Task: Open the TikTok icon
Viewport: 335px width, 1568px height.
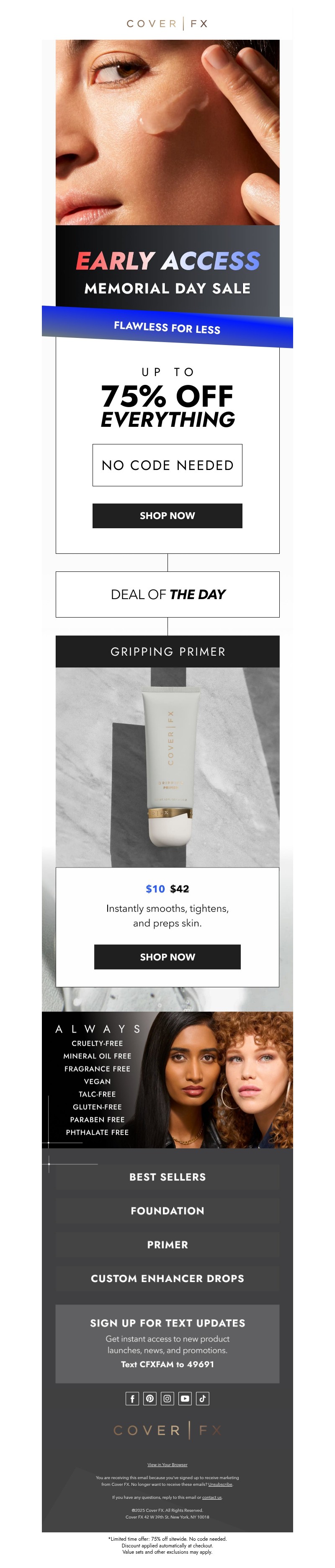Action: click(x=202, y=1398)
